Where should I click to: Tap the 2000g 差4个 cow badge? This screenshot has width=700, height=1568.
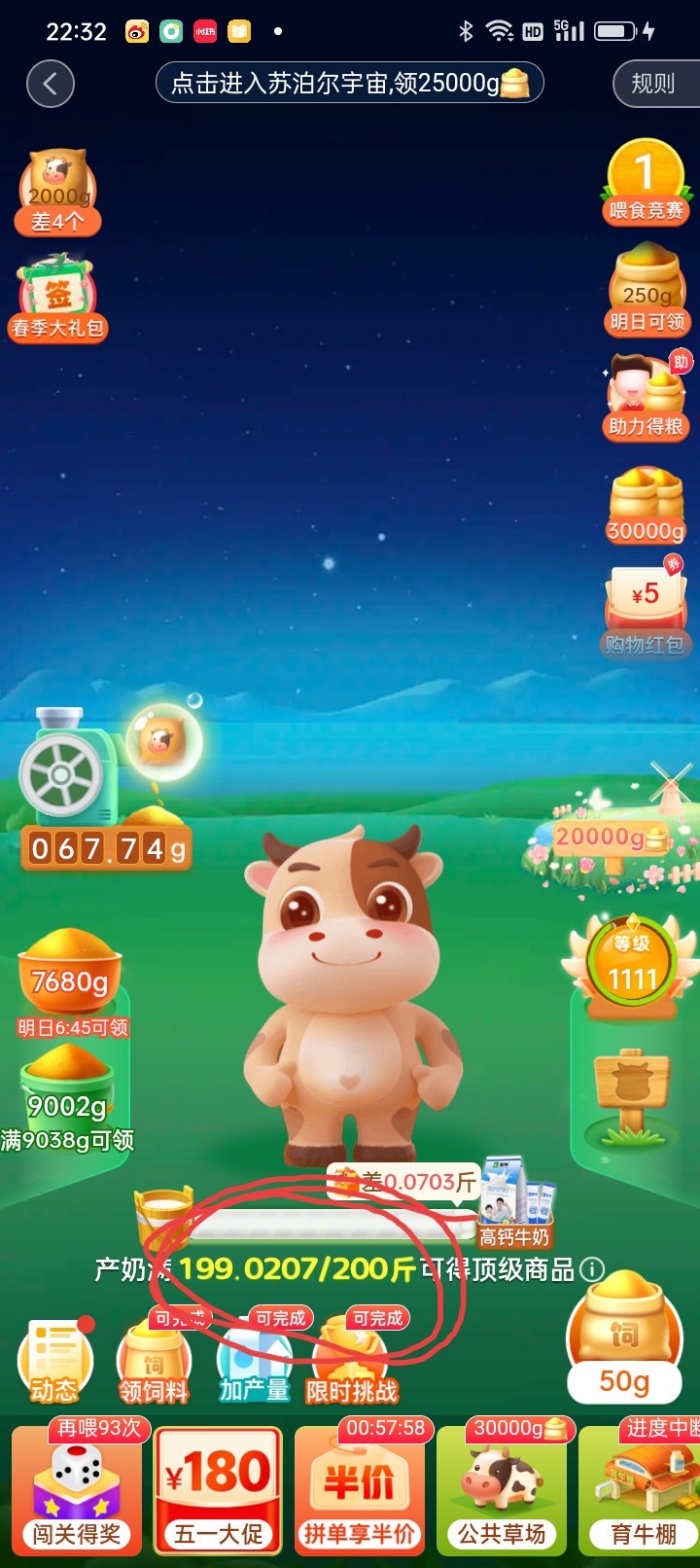(x=57, y=193)
